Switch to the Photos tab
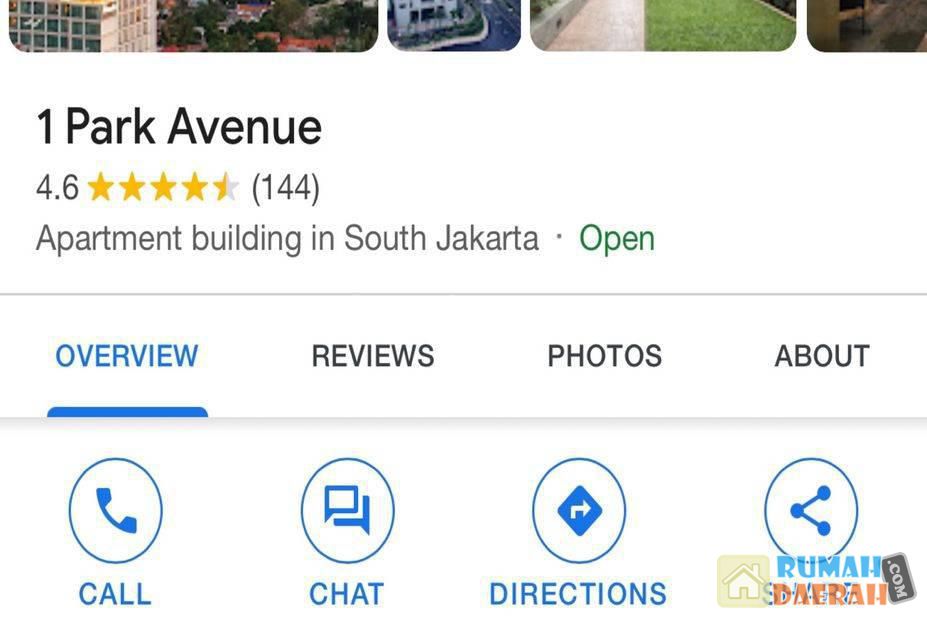Viewport: 927px width, 618px height. click(x=604, y=356)
